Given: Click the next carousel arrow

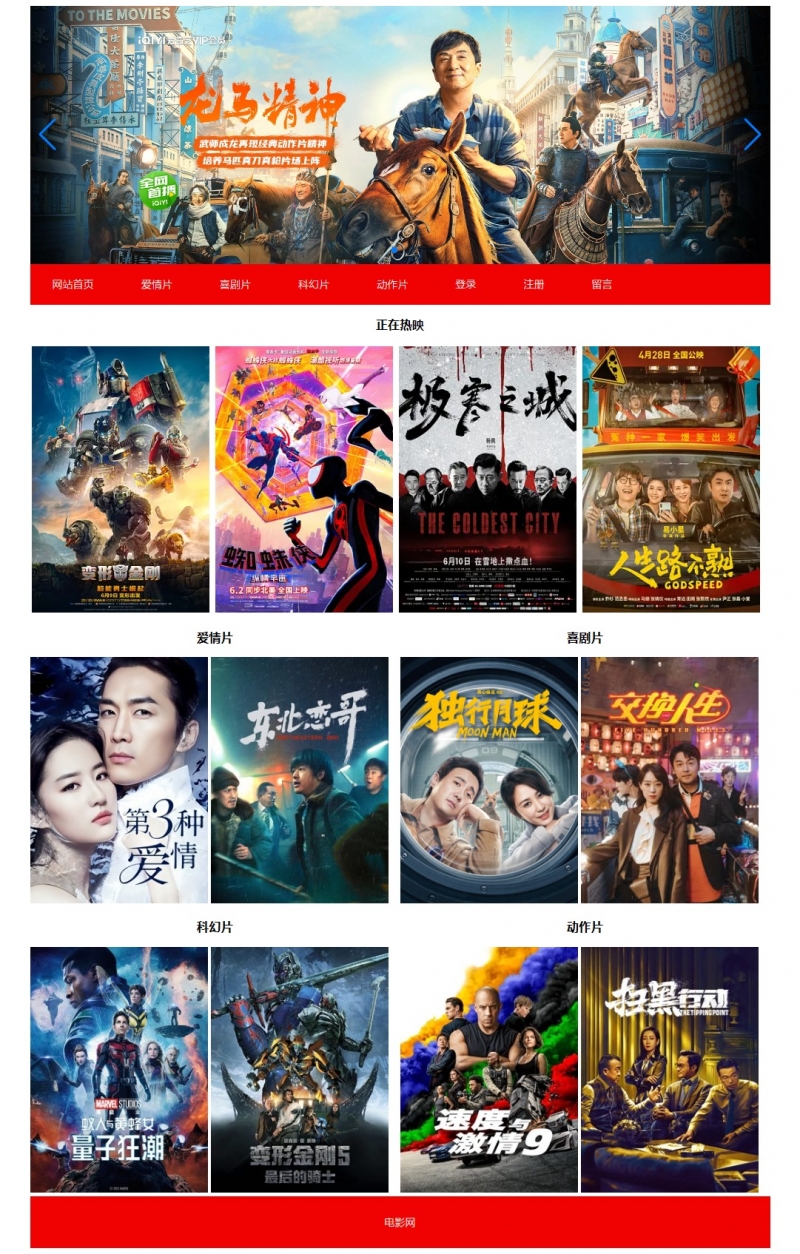Looking at the screenshot, I should pos(753,134).
